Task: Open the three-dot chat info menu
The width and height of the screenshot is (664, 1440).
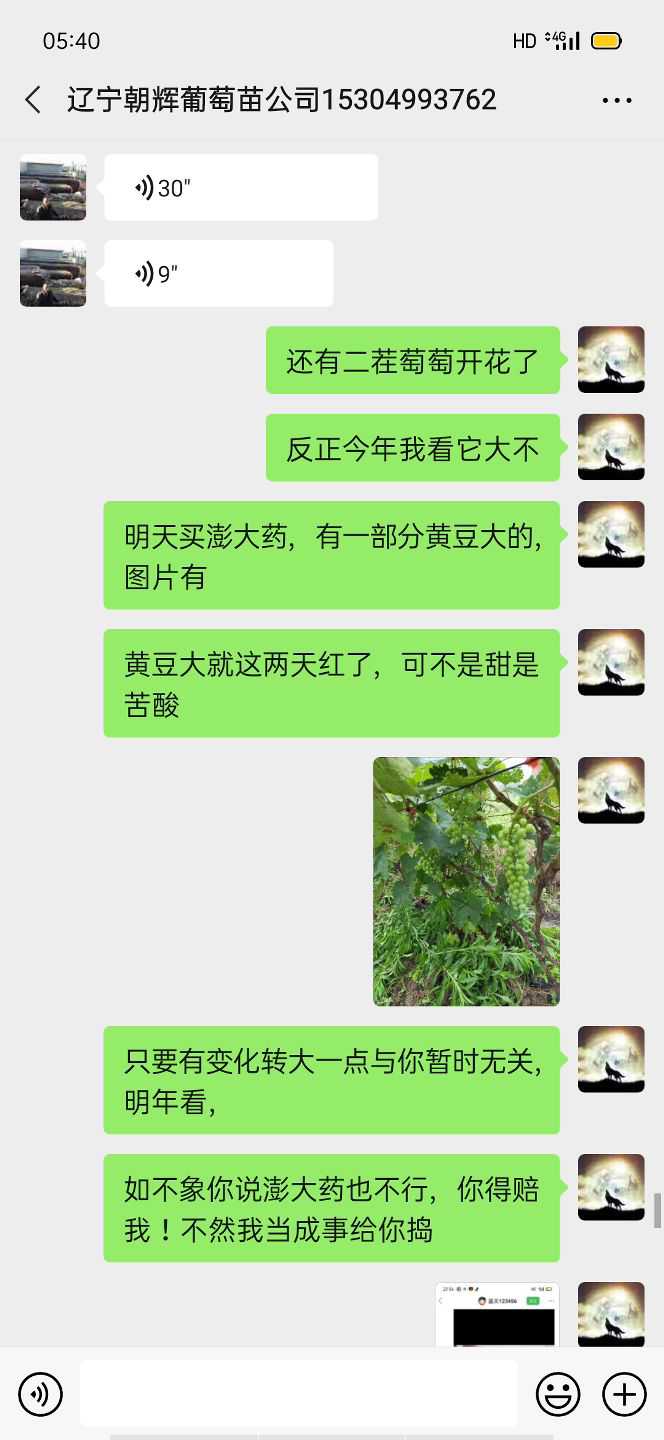Action: [617, 100]
